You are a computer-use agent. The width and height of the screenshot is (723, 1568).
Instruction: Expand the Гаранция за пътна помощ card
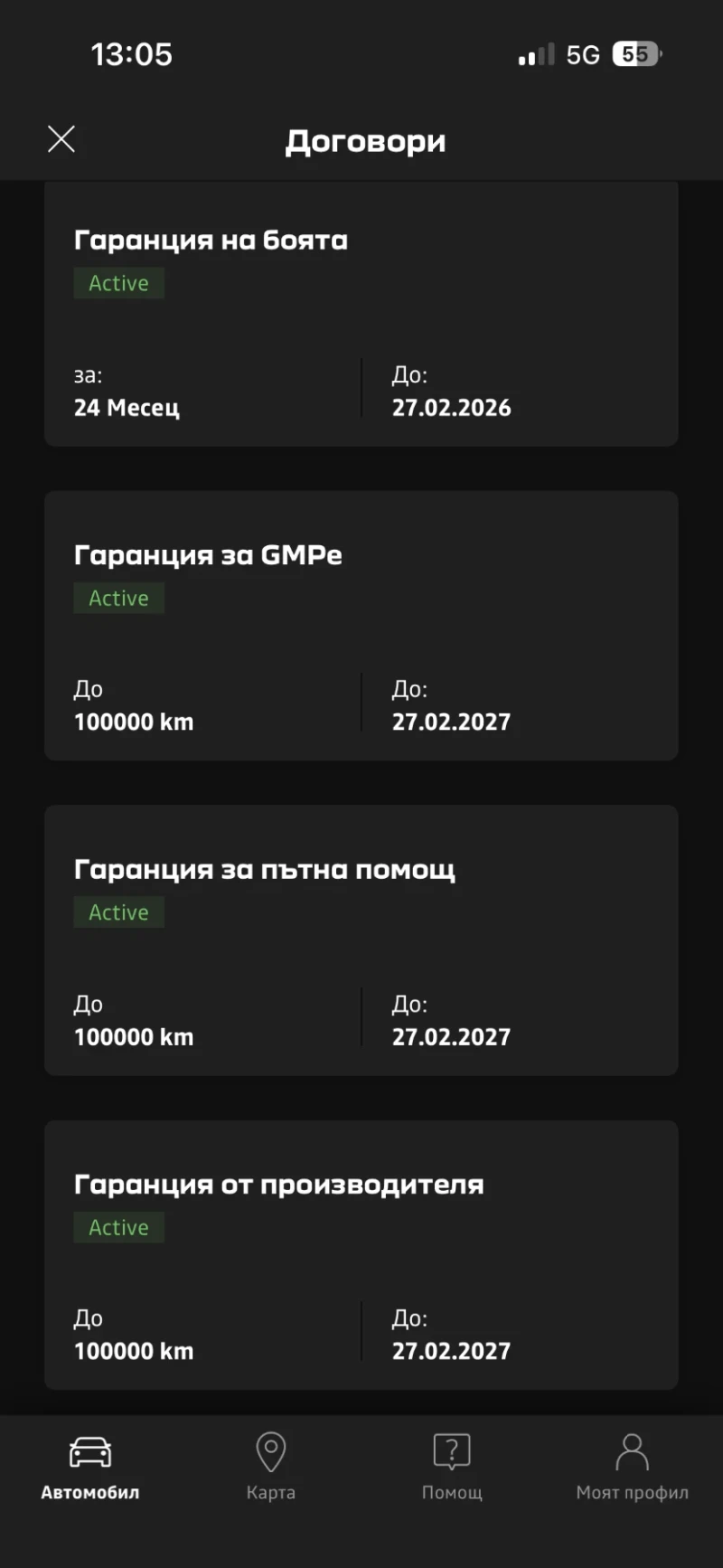(x=360, y=940)
